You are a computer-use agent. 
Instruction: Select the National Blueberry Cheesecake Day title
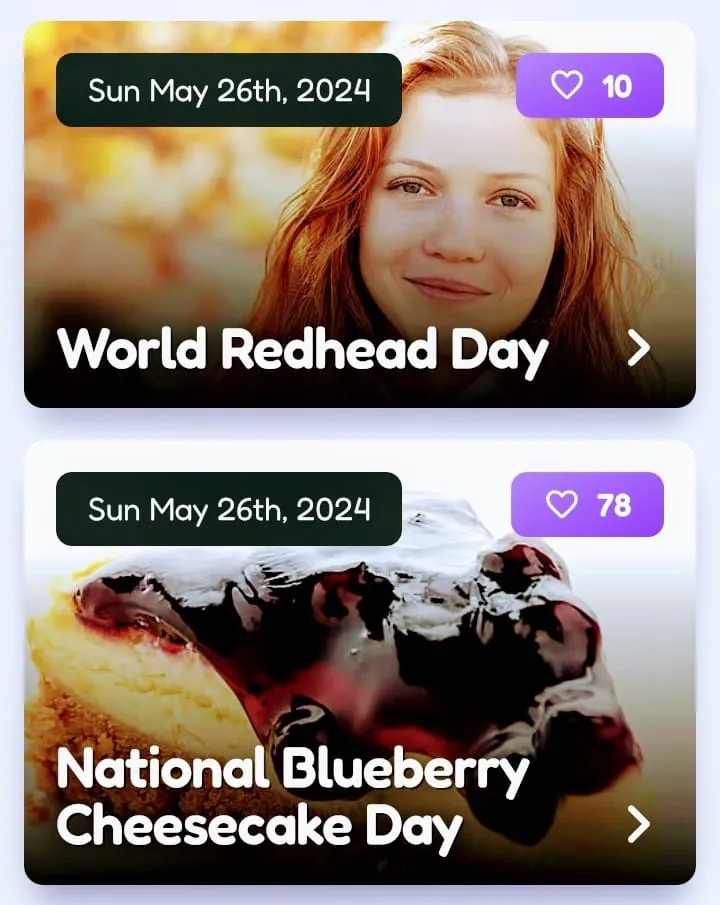click(x=295, y=795)
